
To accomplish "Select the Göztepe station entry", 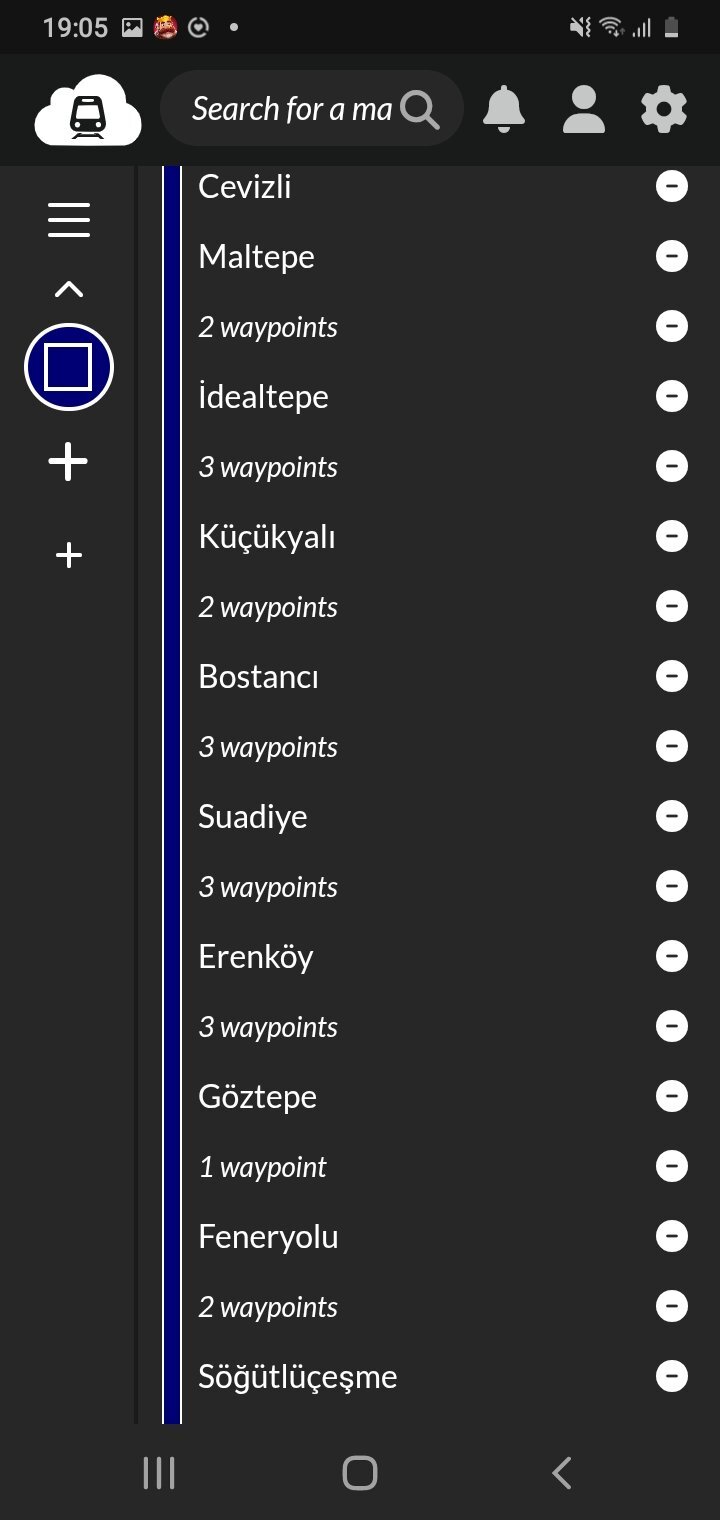I will [257, 1096].
